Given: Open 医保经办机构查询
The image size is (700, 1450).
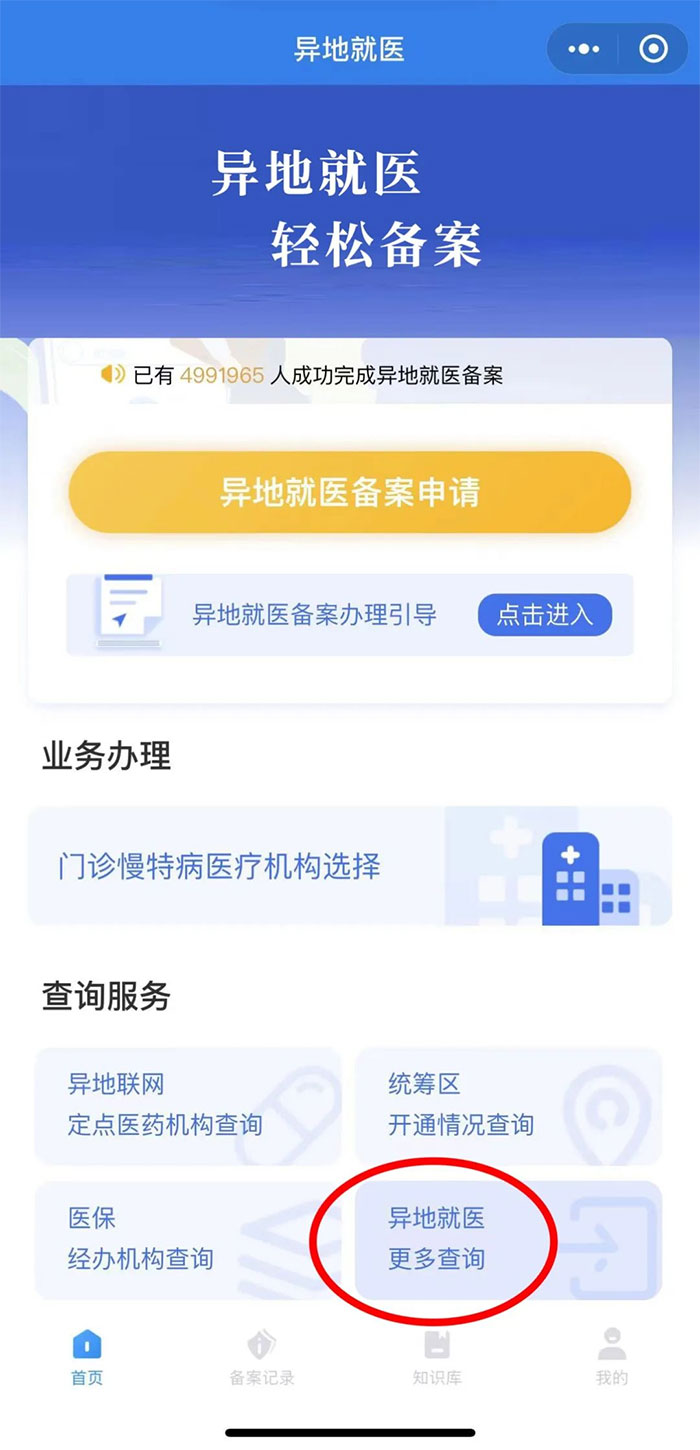Looking at the screenshot, I should click(x=188, y=1239).
